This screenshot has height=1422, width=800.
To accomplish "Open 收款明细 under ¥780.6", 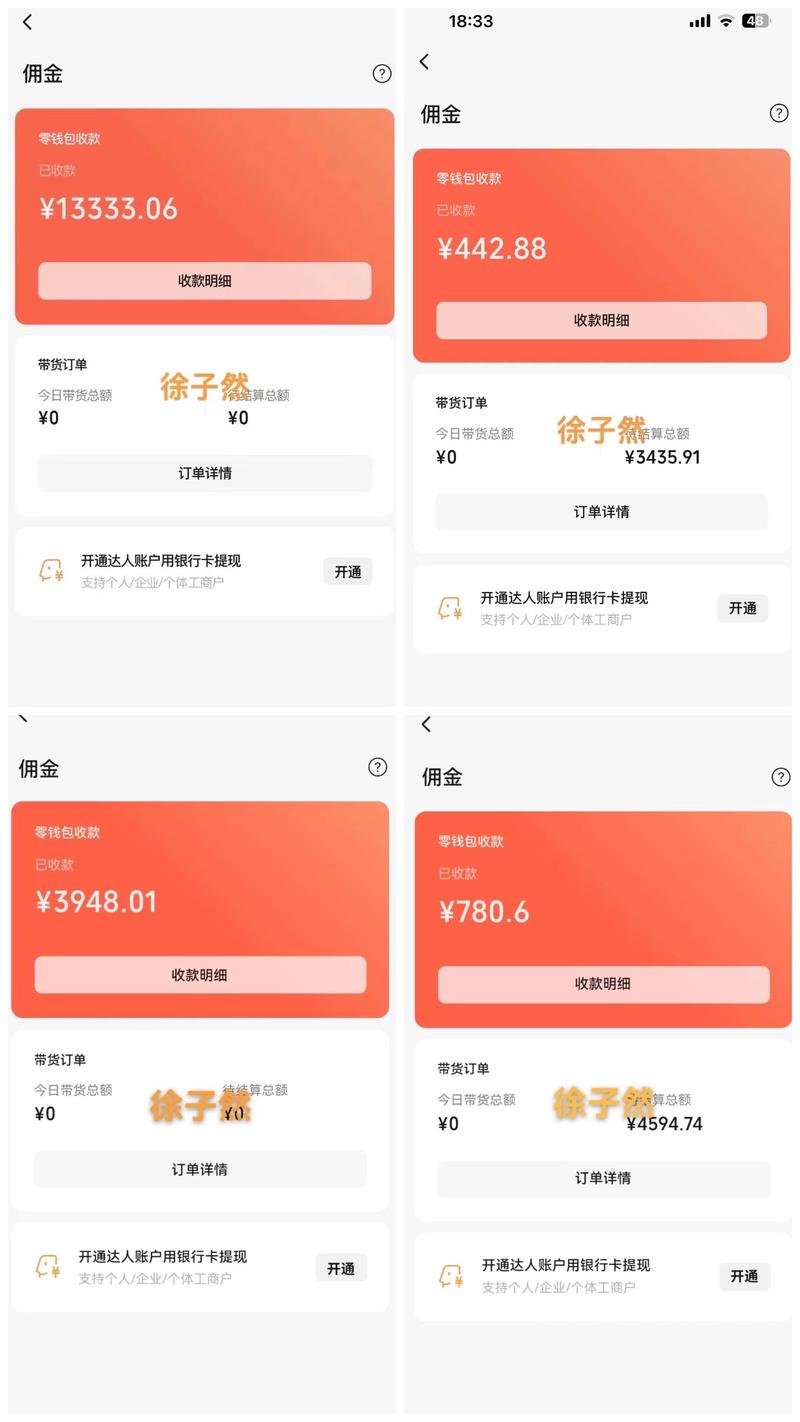I will coord(601,983).
